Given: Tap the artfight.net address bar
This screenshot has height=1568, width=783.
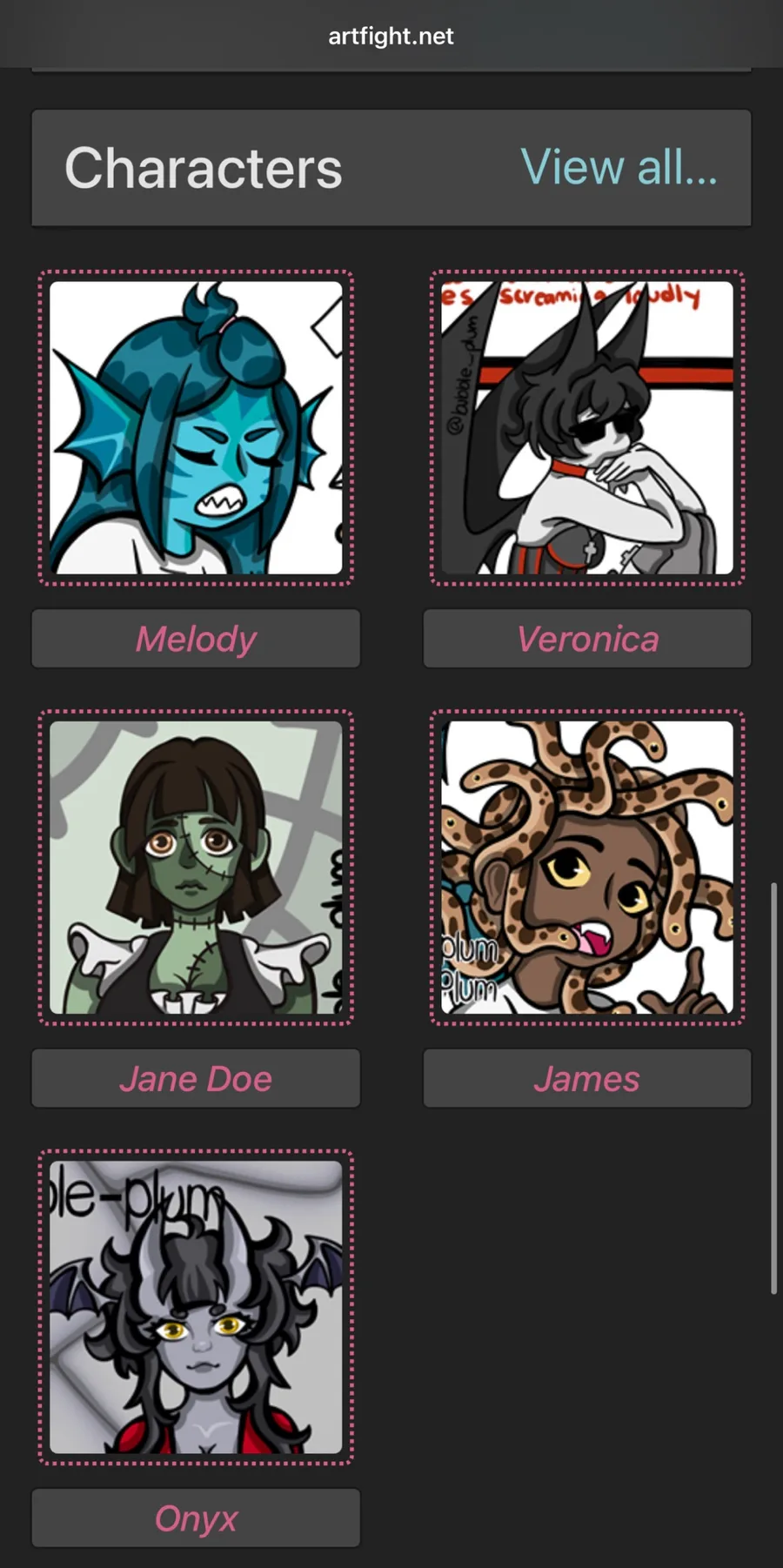Looking at the screenshot, I should [391, 36].
